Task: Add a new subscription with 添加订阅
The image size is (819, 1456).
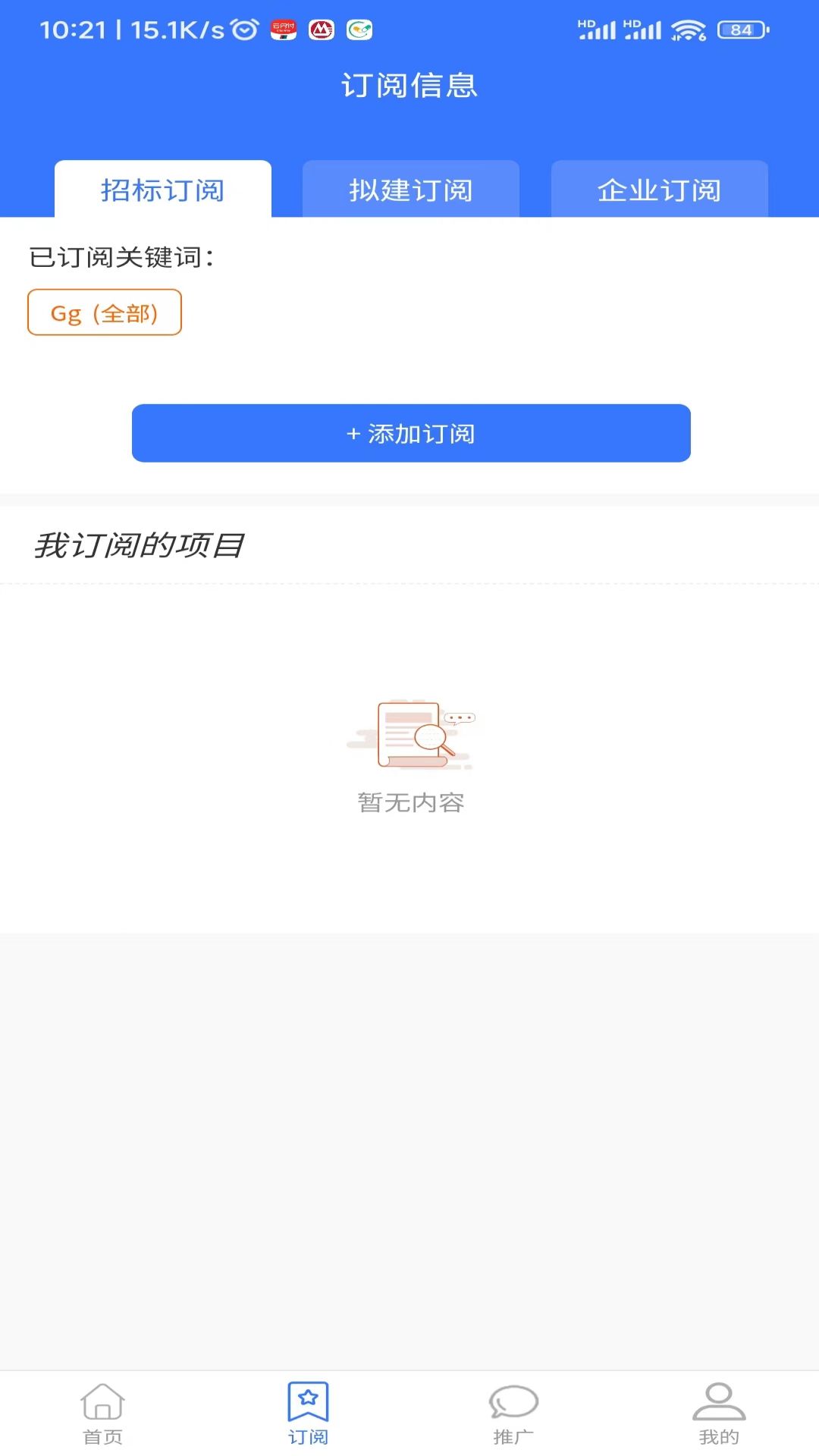Action: [411, 433]
